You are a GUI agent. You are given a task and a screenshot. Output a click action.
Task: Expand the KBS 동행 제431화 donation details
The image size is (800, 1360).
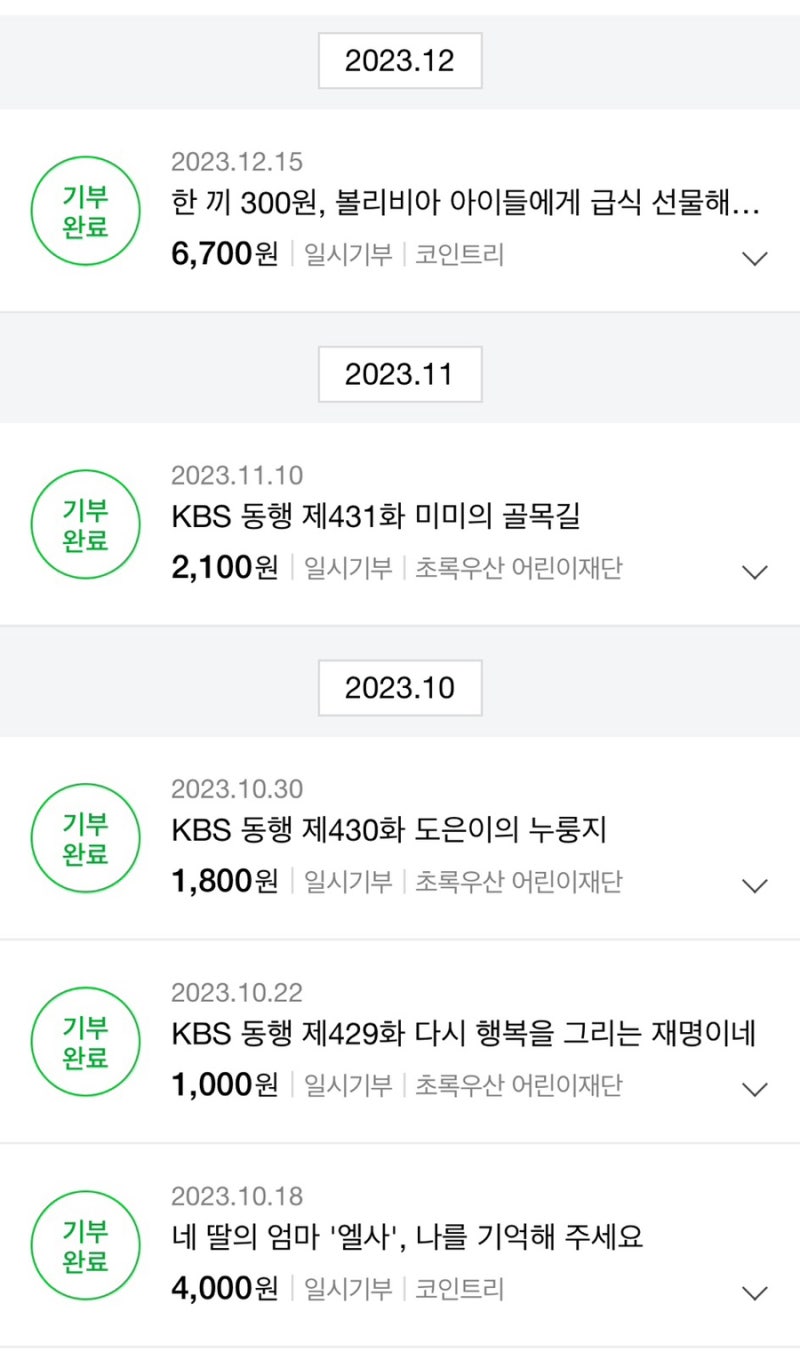pyautogui.click(x=756, y=572)
